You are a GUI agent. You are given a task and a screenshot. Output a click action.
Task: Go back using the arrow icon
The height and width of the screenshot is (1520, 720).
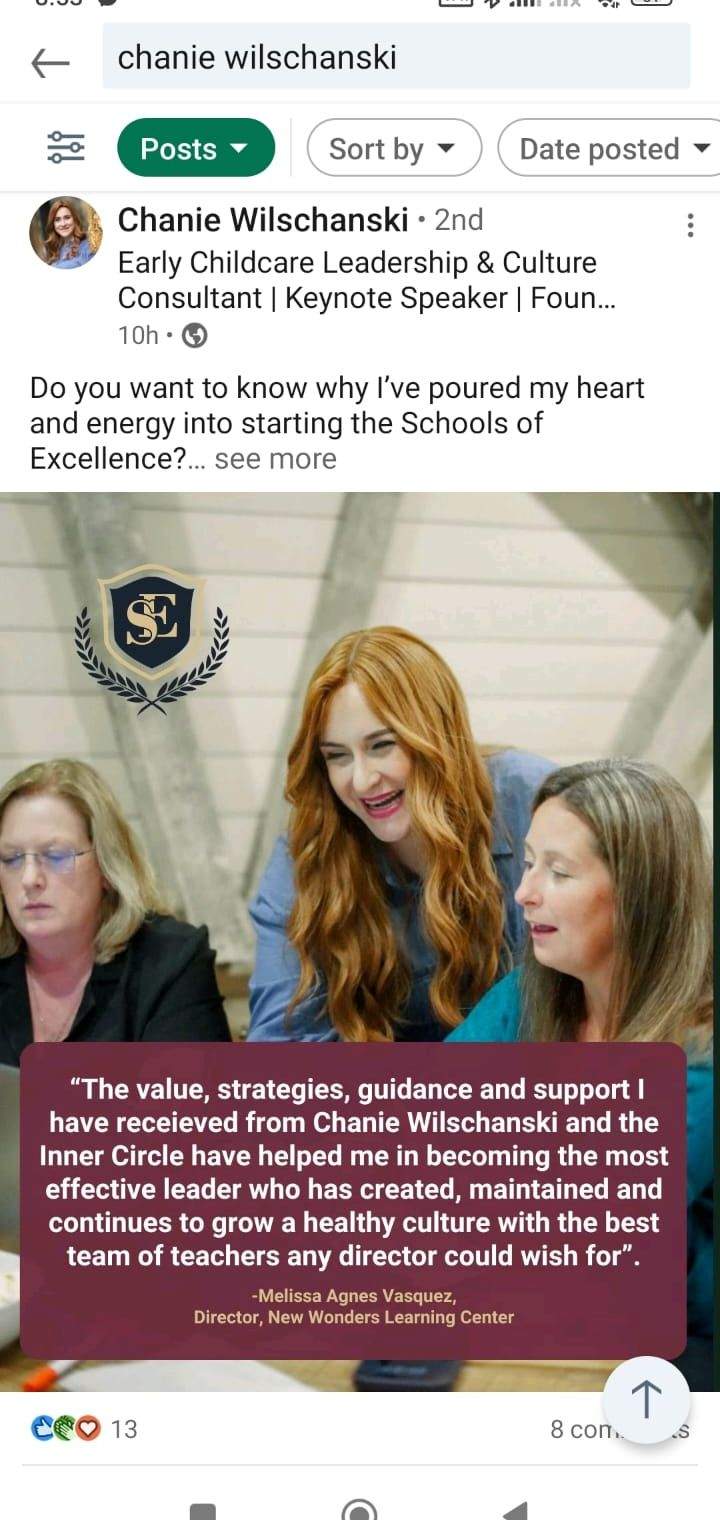click(50, 63)
